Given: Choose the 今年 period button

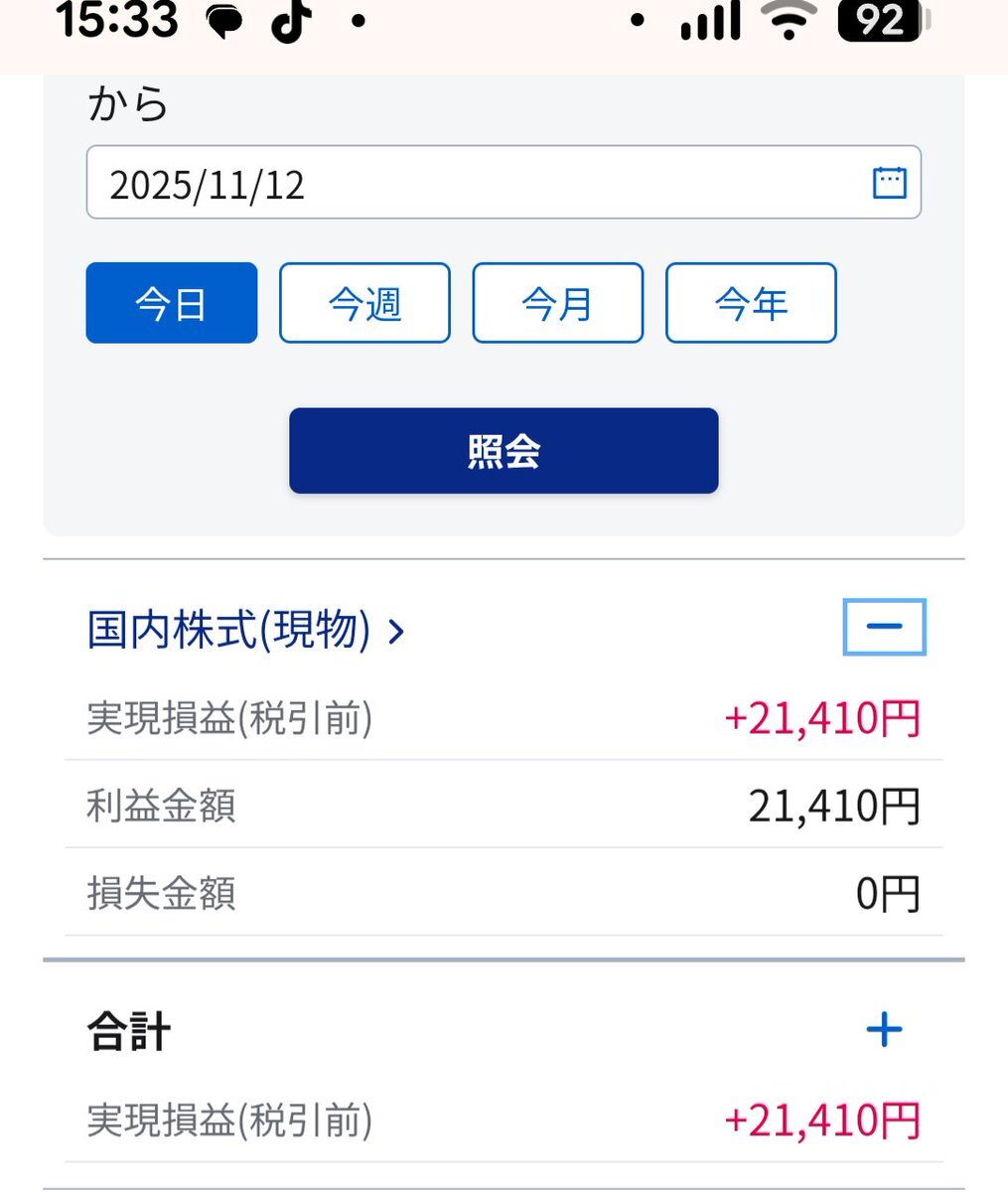Looking at the screenshot, I should pyautogui.click(x=751, y=303).
